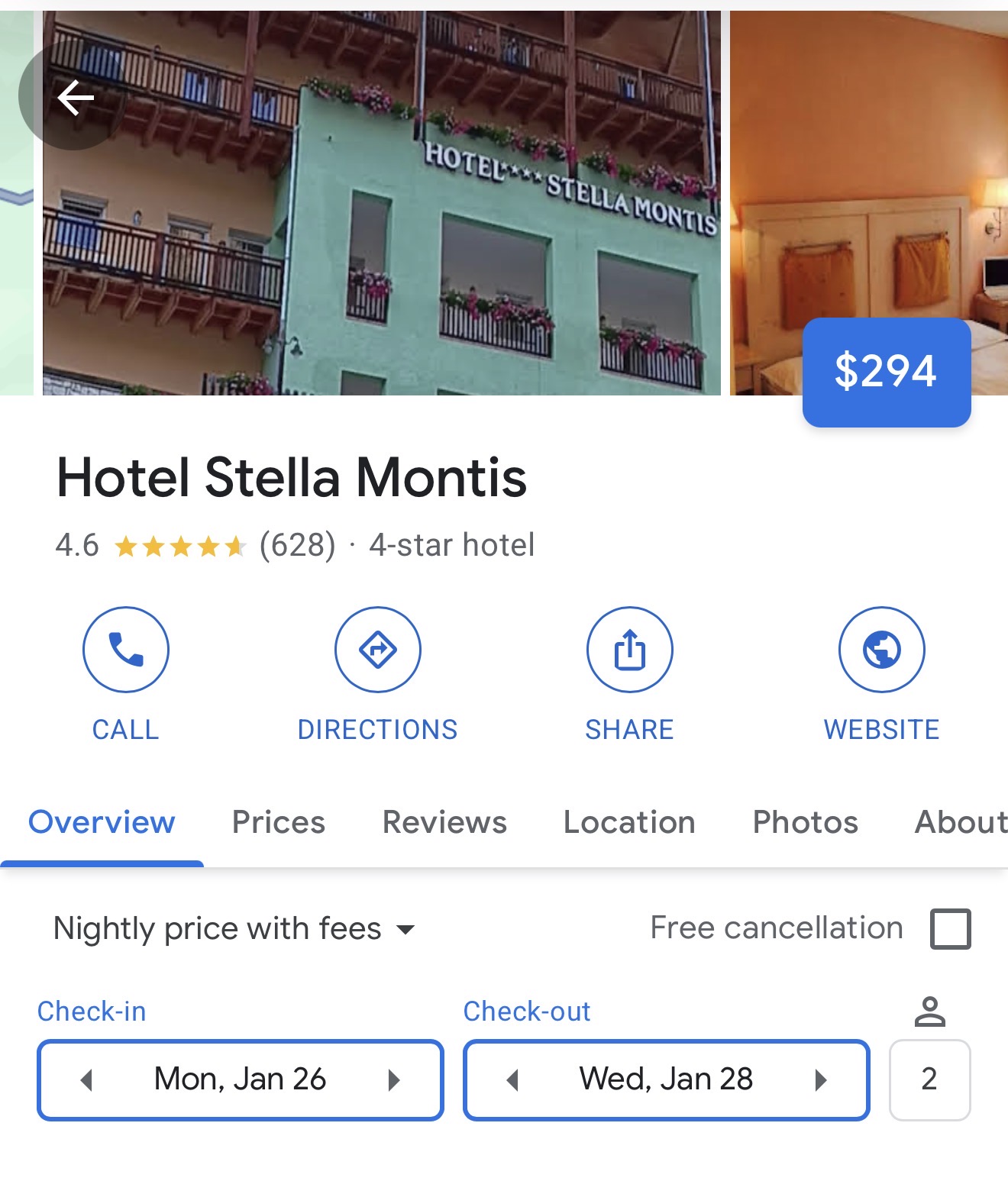The height and width of the screenshot is (1181, 1008).
Task: Expand the Nightly price with fees dropdown
Action: [x=234, y=929]
